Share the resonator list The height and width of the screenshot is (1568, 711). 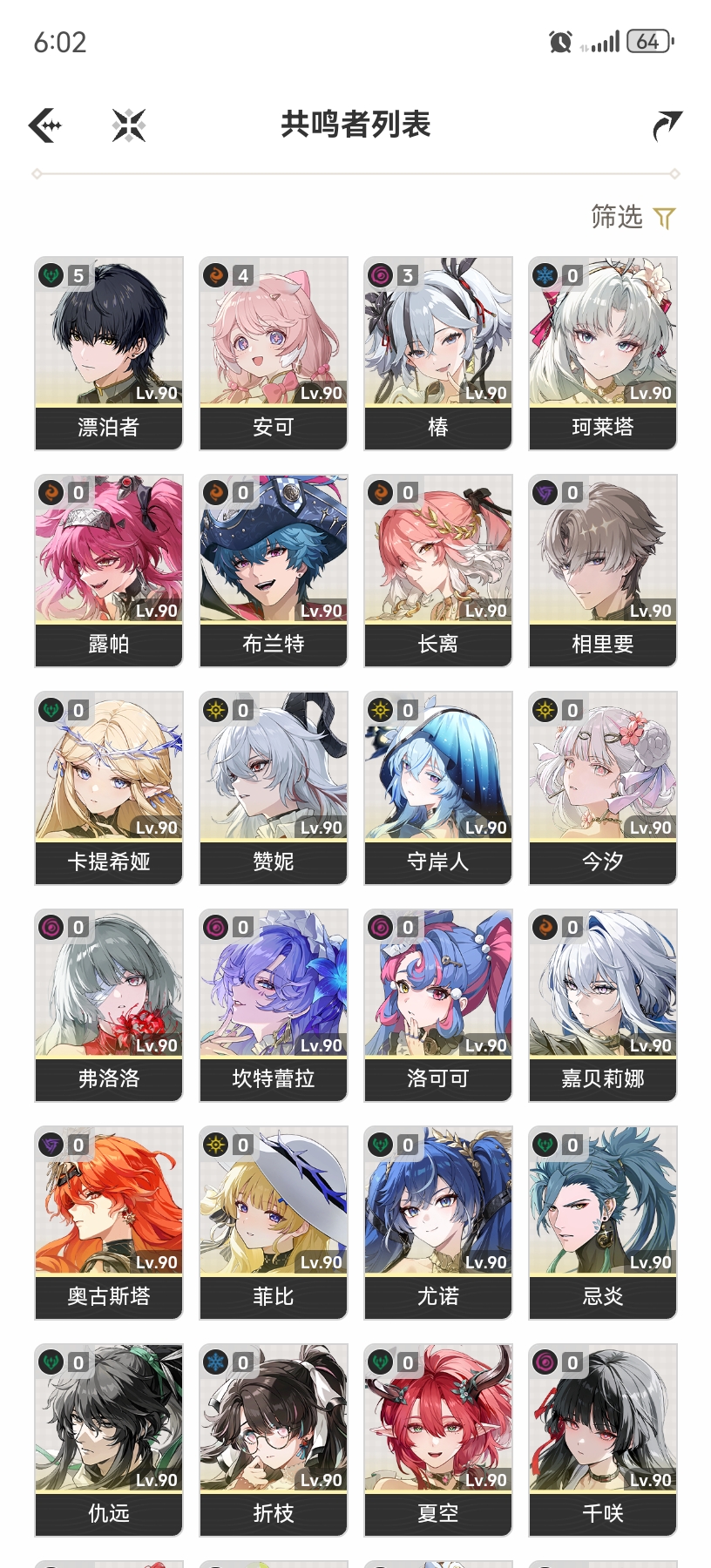coord(667,125)
